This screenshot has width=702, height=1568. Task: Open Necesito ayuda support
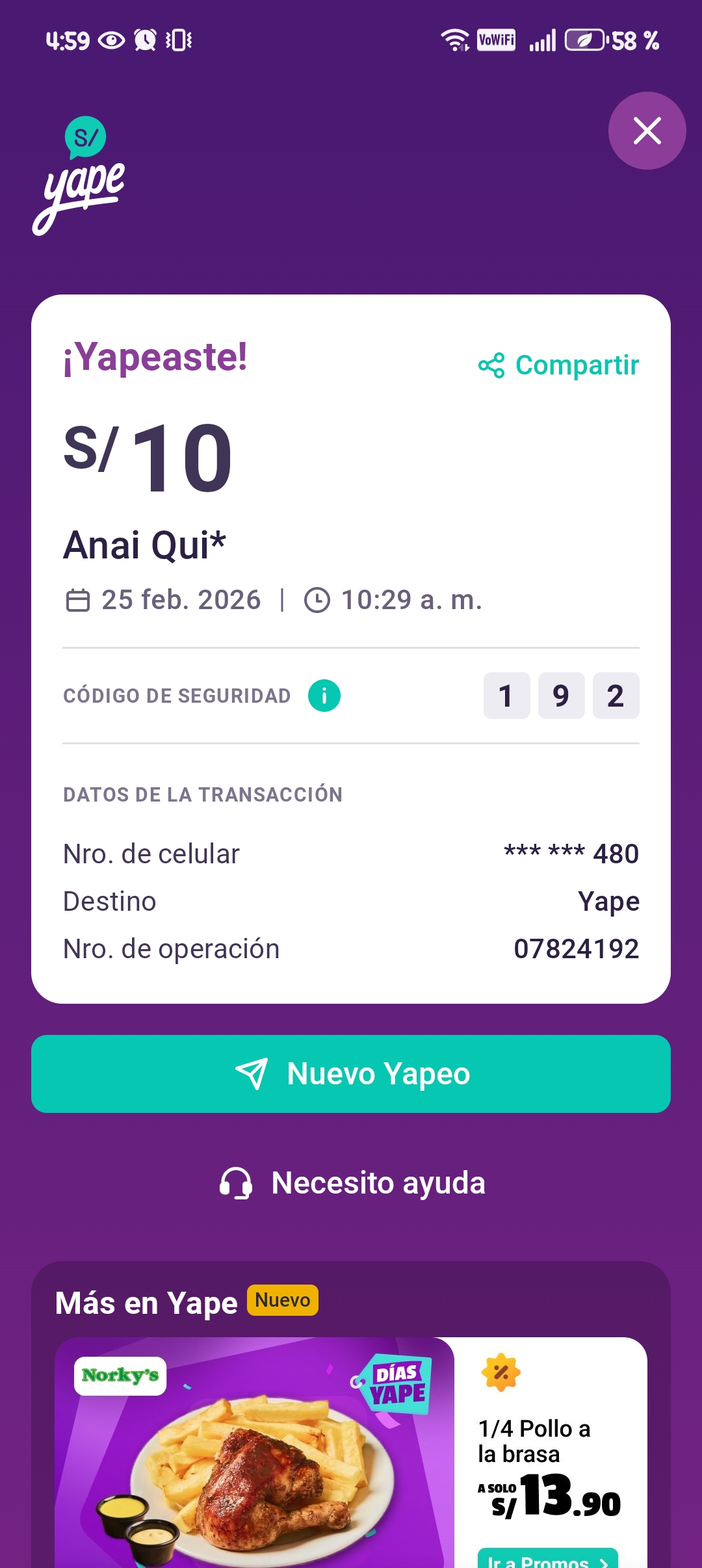(x=352, y=1183)
